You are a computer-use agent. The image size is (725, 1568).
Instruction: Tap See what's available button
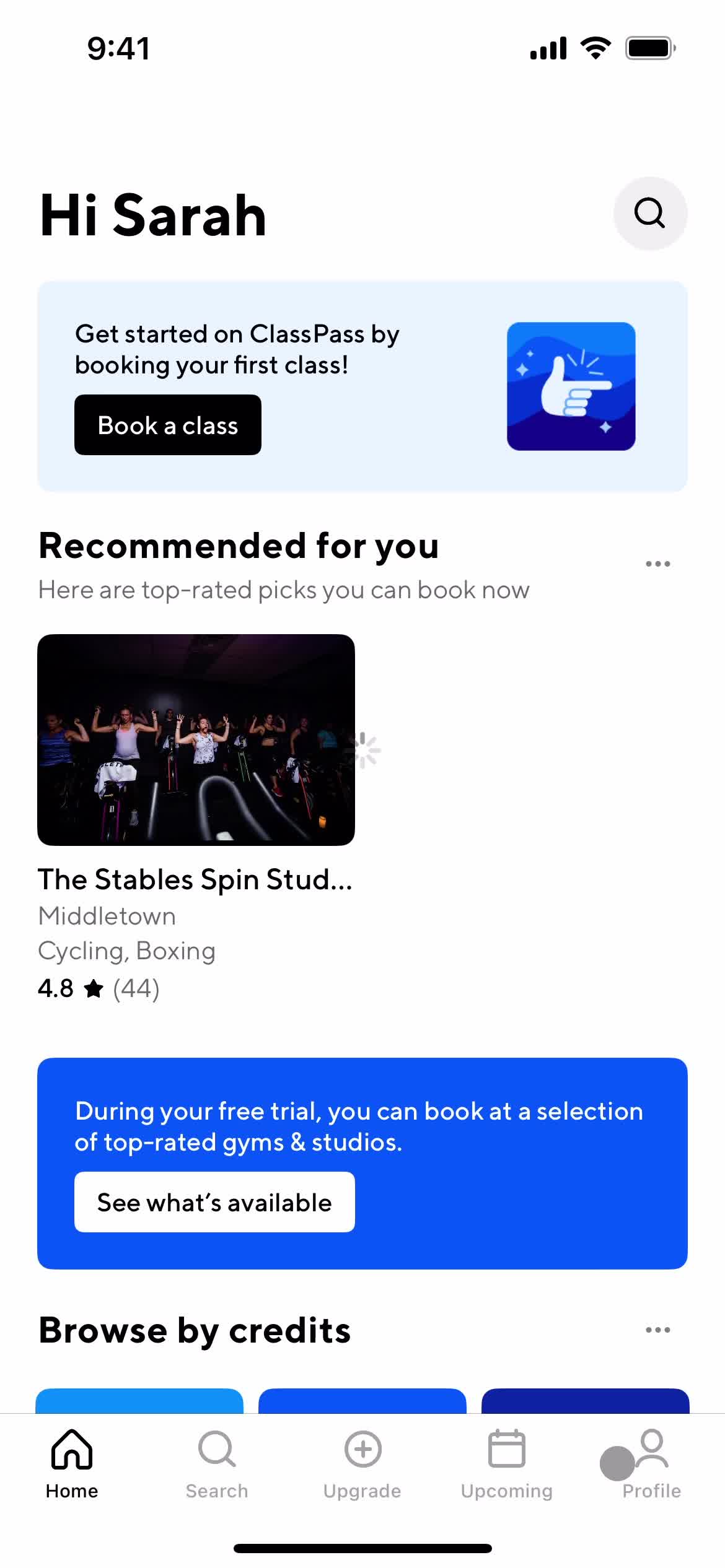[x=214, y=1202]
